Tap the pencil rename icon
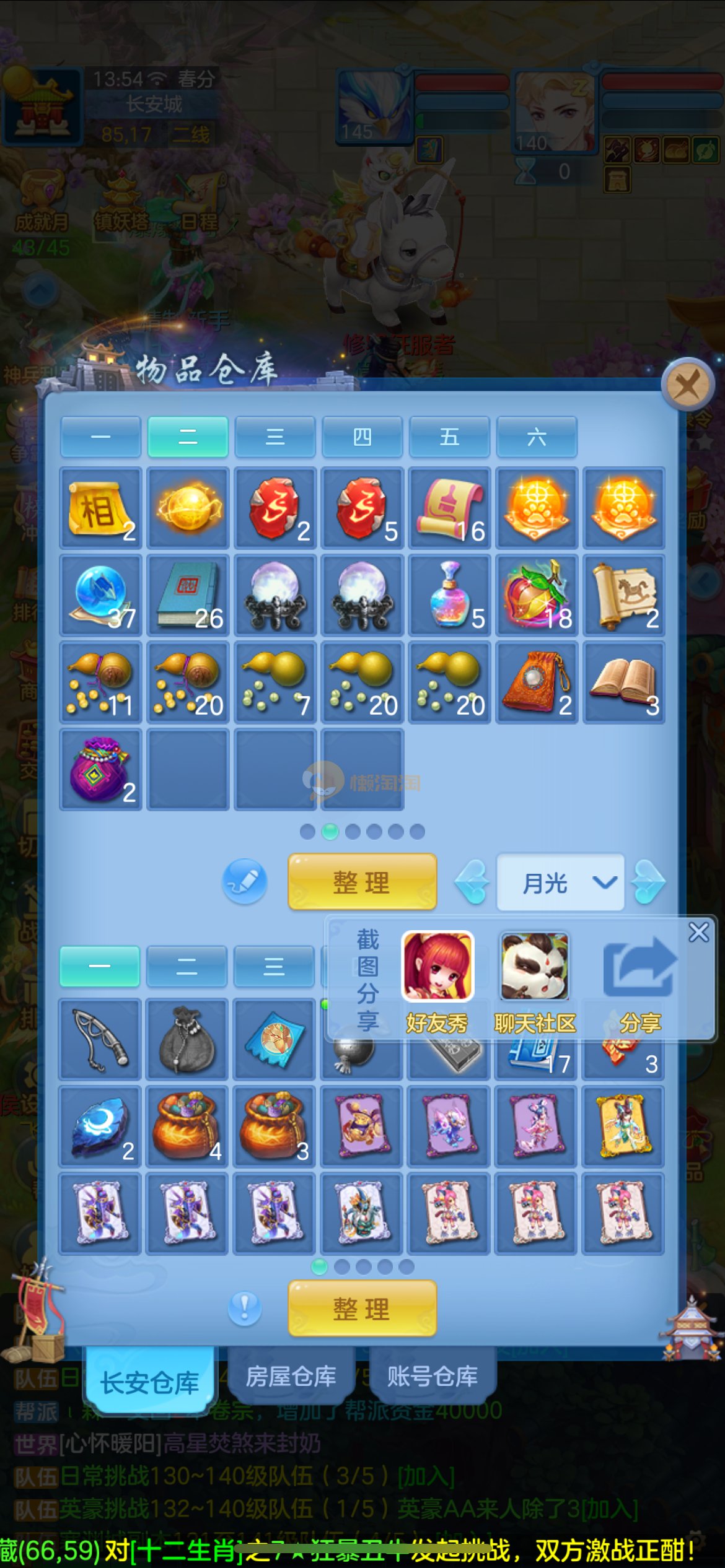 [245, 881]
